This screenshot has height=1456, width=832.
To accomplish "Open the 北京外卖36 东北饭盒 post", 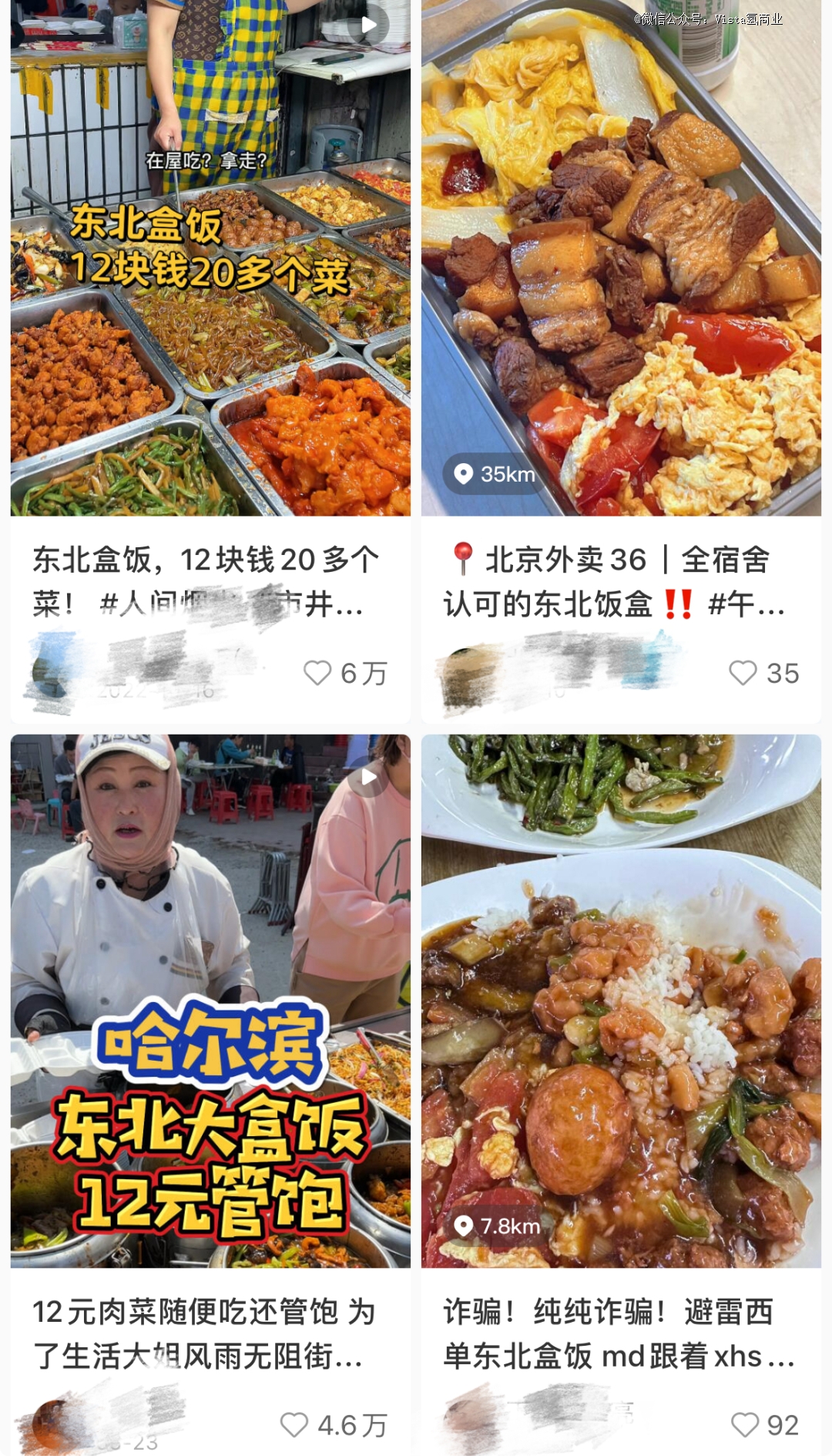I will tap(621, 257).
